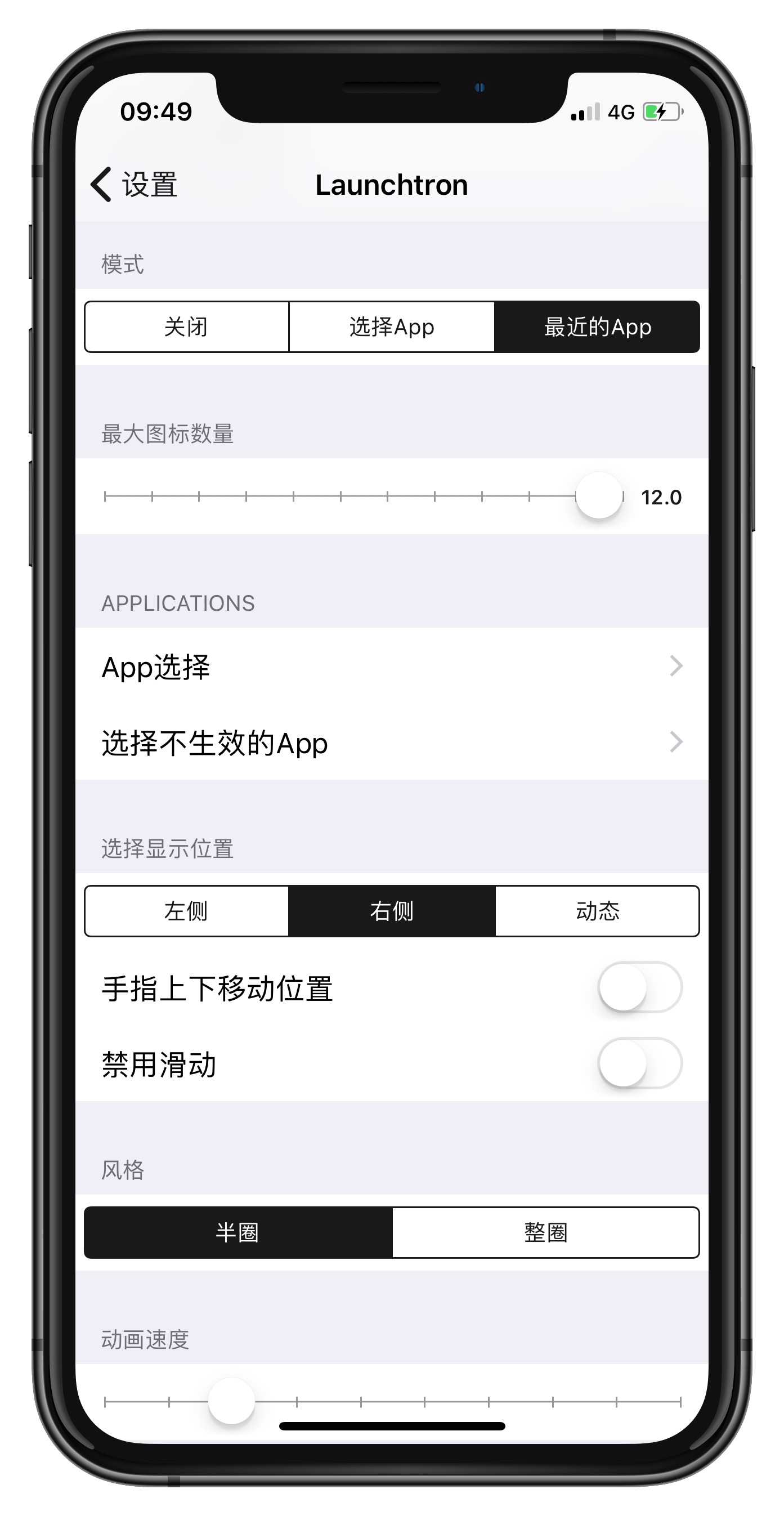The width and height of the screenshot is (784, 1516).
Task: Open App选择
Action: (x=392, y=666)
